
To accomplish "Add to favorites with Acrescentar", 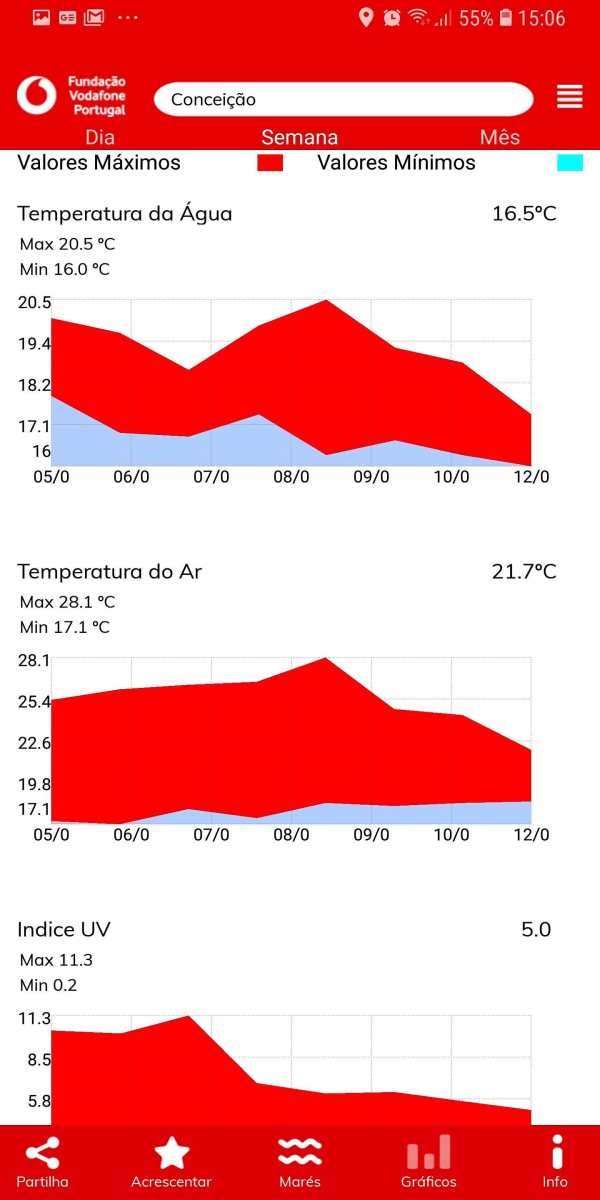I will click(172, 1162).
